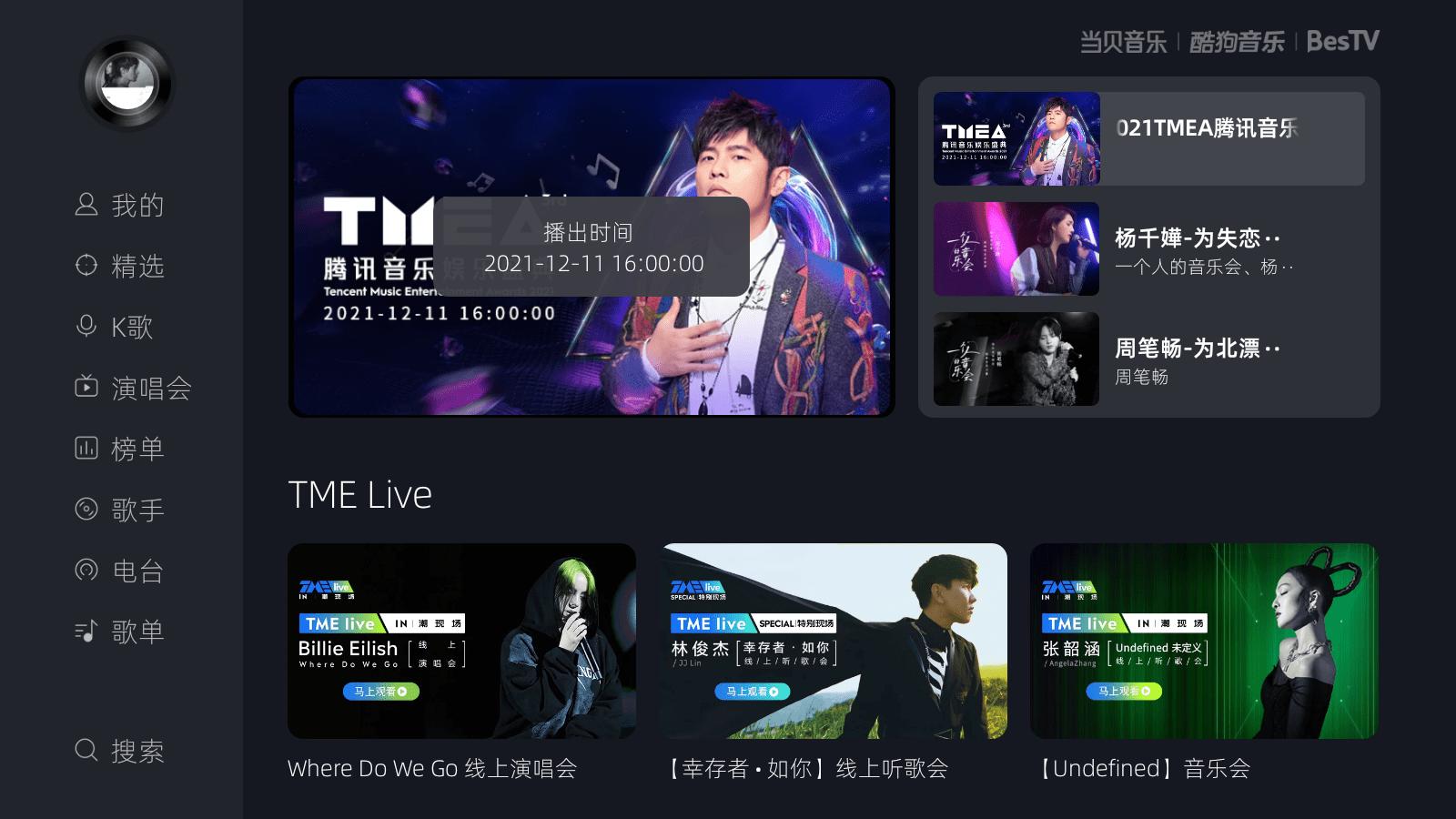Go to 我的 section
The height and width of the screenshot is (819, 1456).
coord(119,206)
